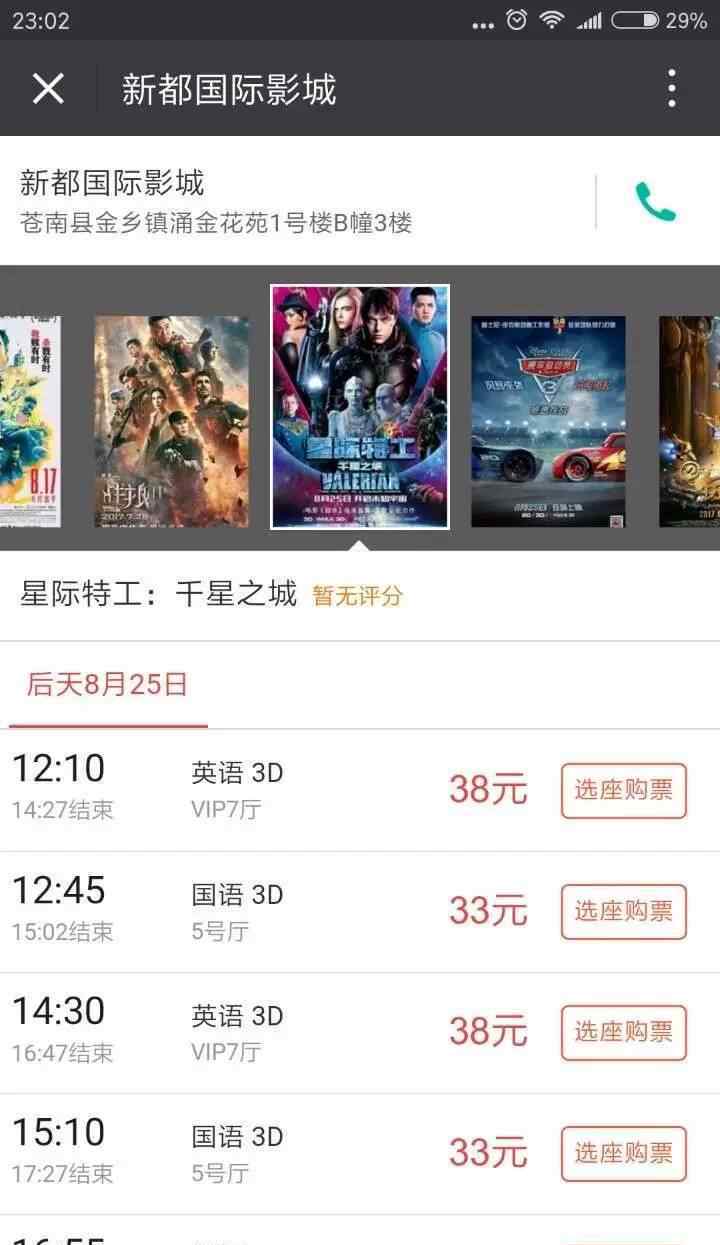This screenshot has width=720, height=1245.
Task: Select the 后天8月25日 date tab
Action: click(x=108, y=685)
